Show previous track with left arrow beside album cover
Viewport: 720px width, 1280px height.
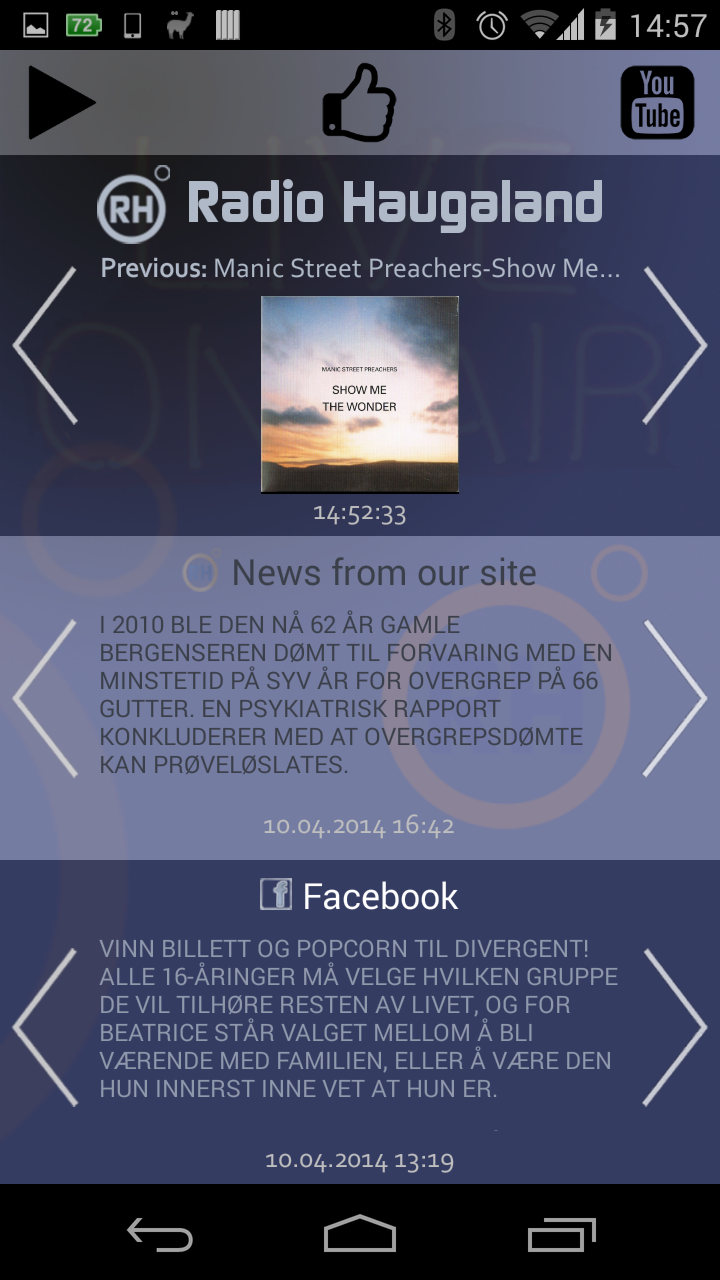[x=45, y=345]
